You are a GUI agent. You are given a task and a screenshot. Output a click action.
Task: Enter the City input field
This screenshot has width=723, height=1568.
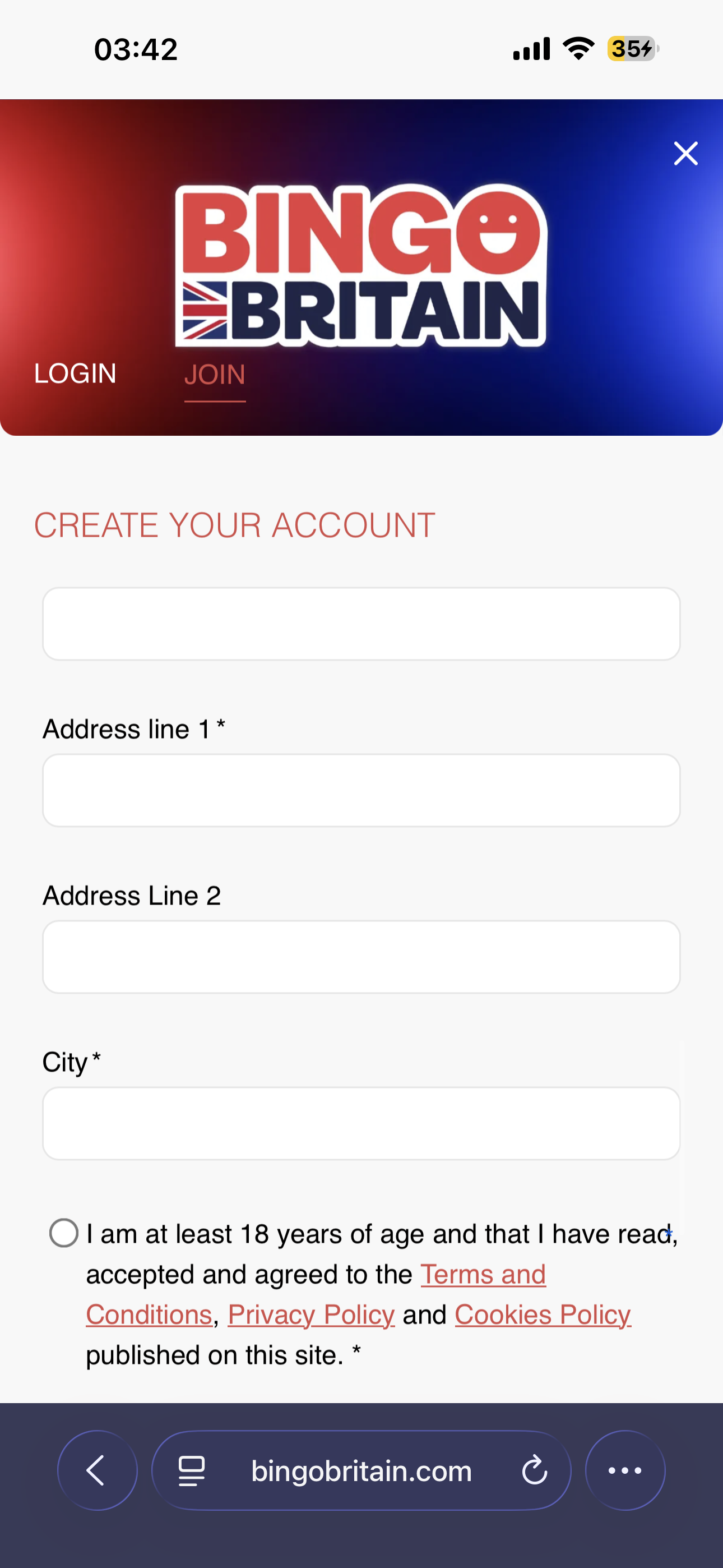pyautogui.click(x=361, y=1124)
